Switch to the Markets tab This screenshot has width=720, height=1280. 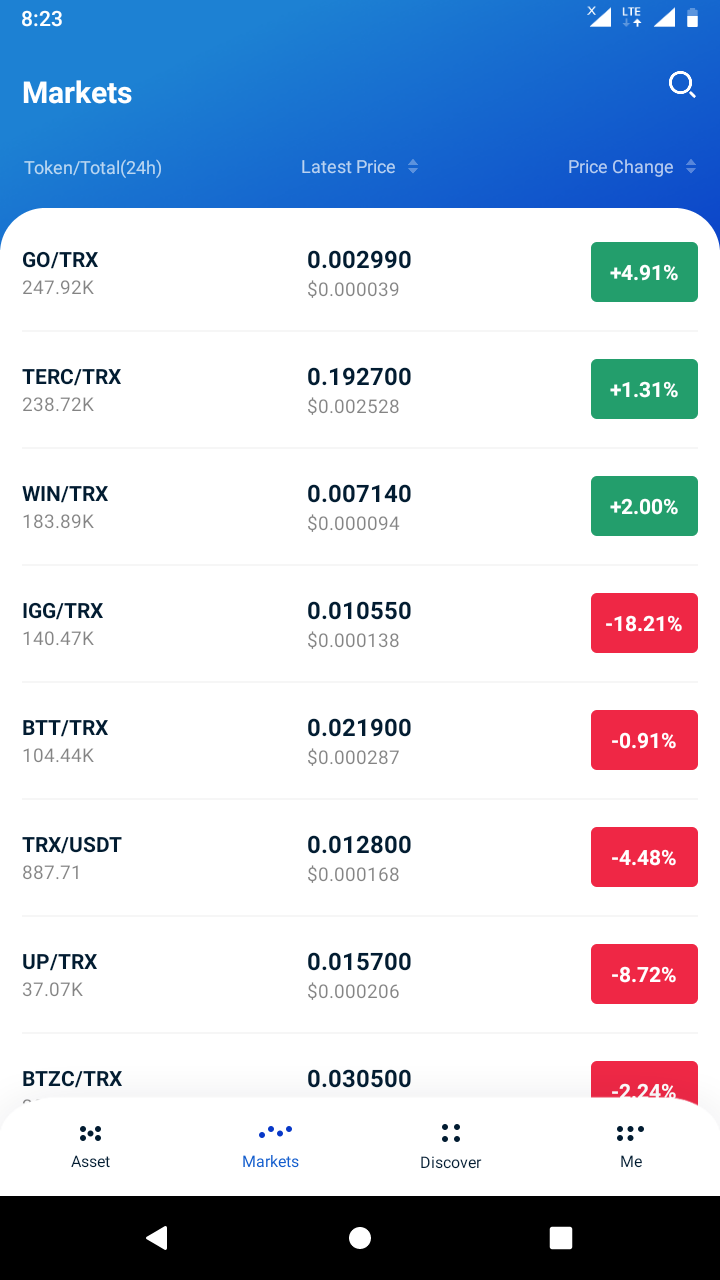[270, 1146]
